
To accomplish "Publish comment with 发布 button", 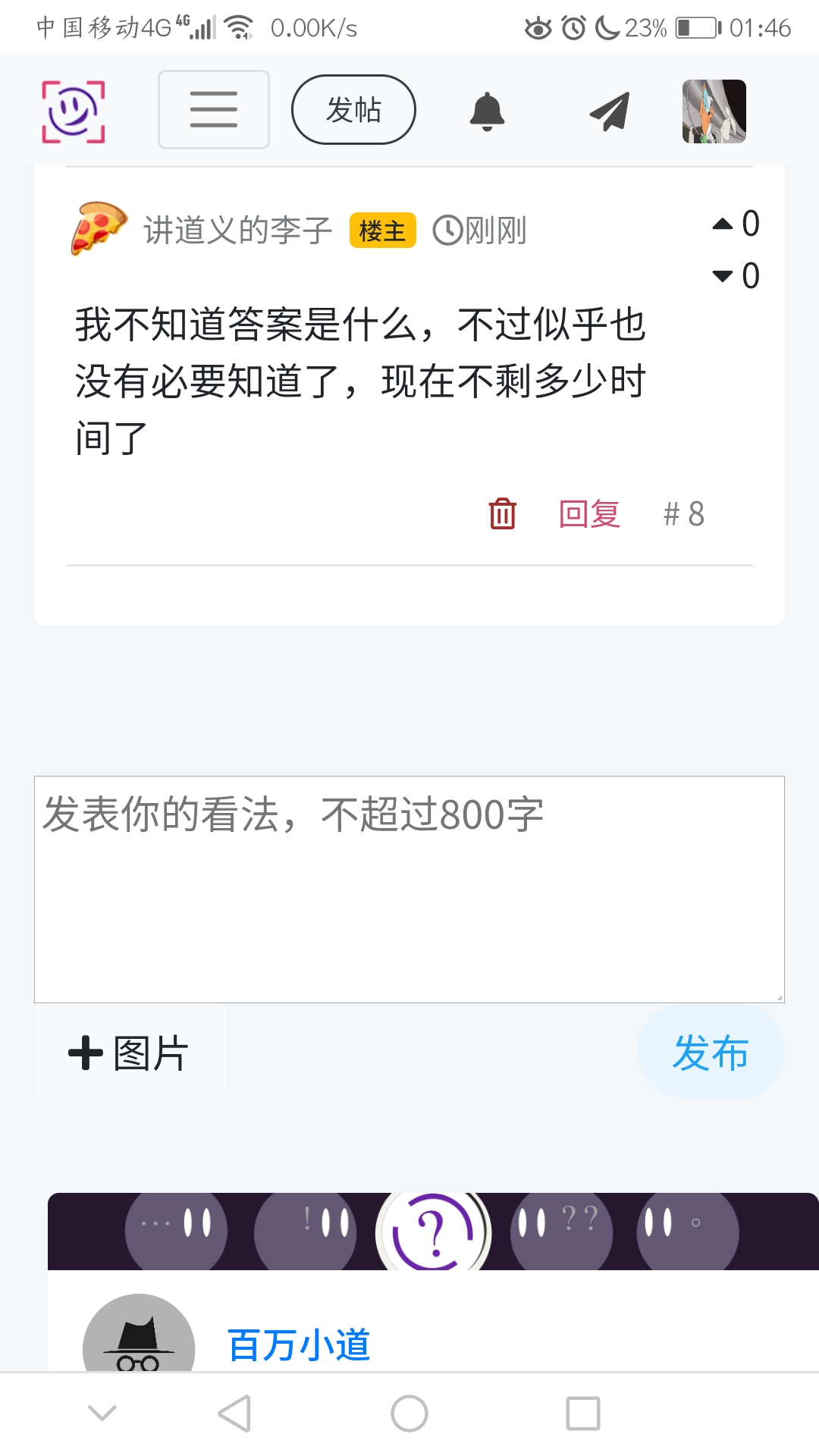I will click(711, 1053).
